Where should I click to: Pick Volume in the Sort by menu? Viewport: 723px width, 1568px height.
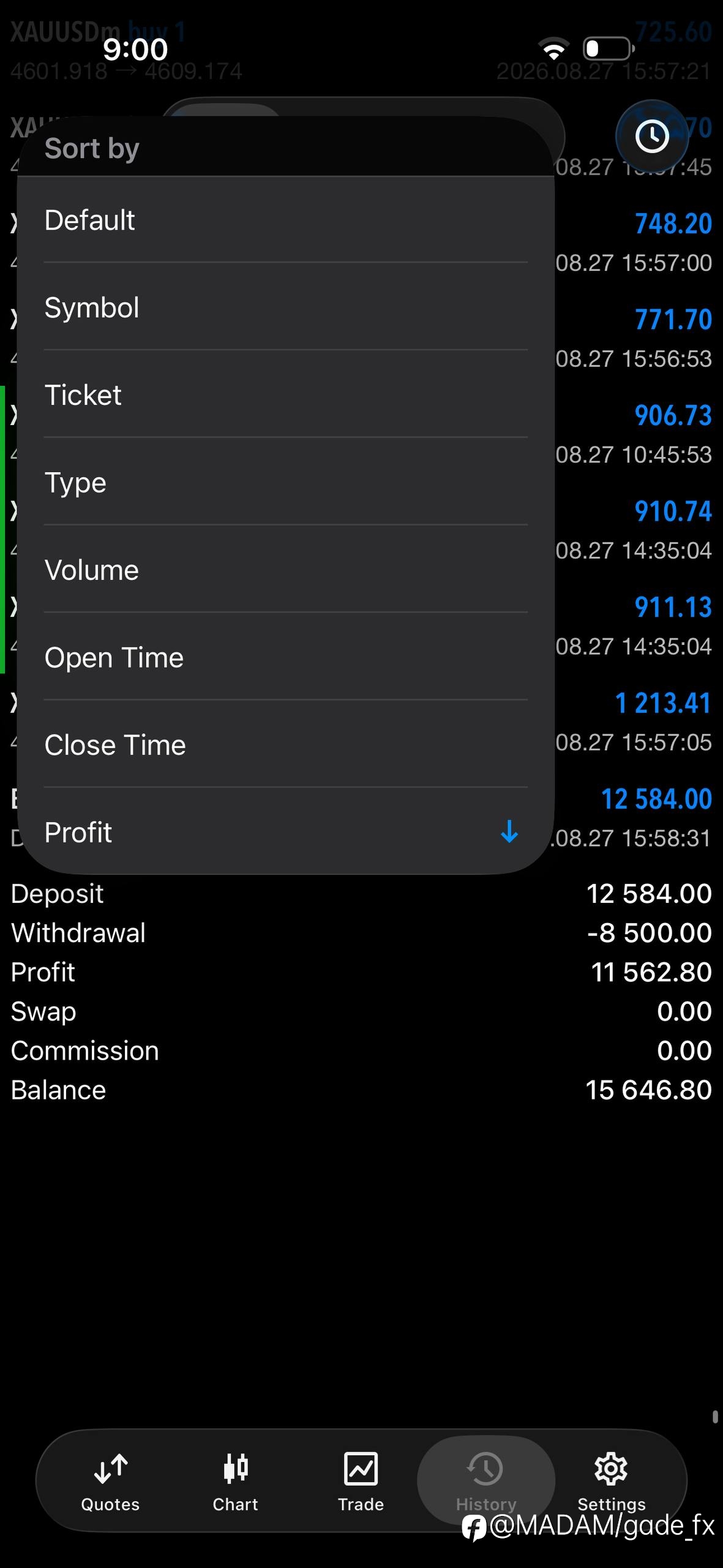tap(285, 570)
